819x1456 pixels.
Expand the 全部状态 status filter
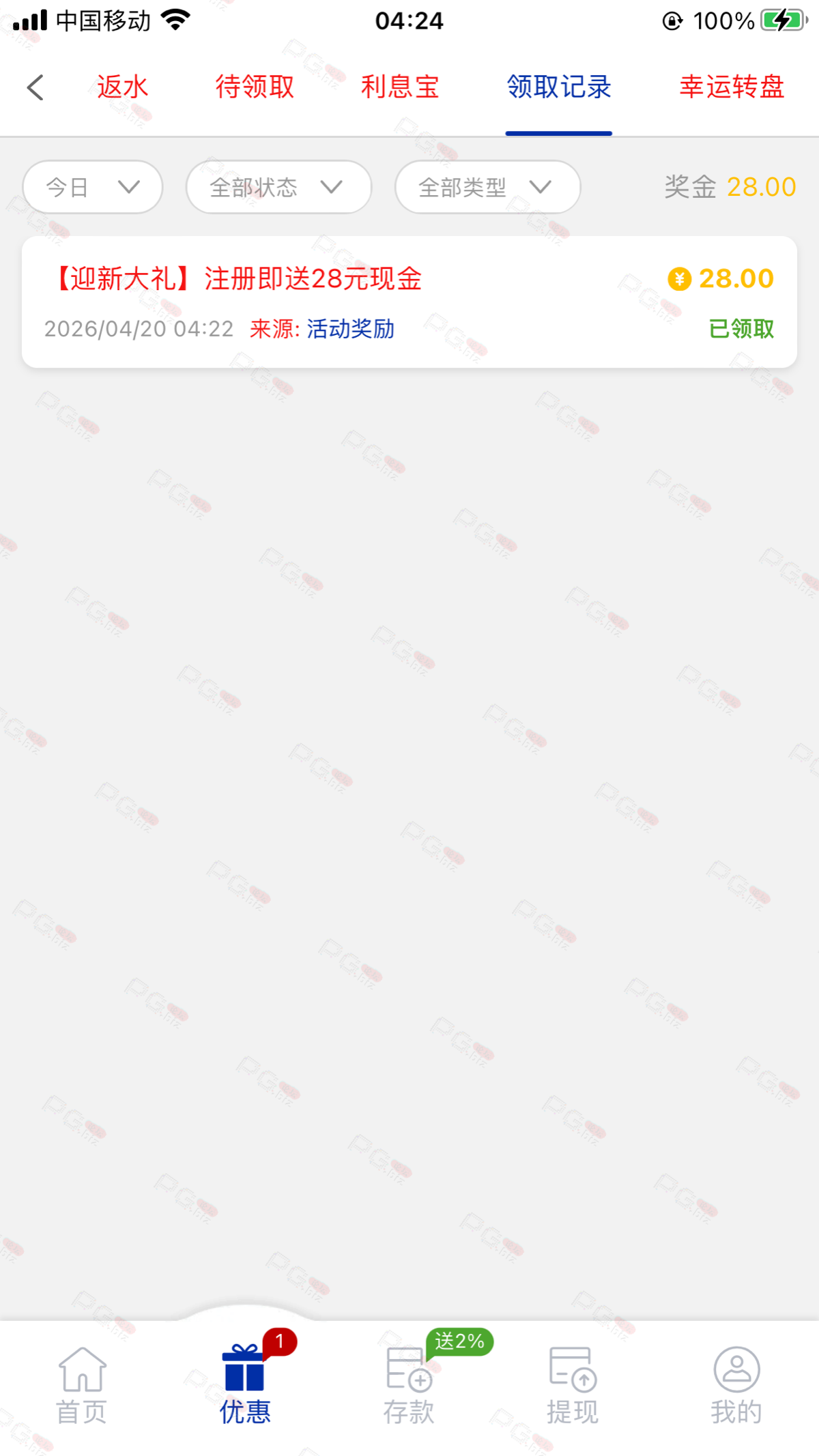pyautogui.click(x=278, y=187)
